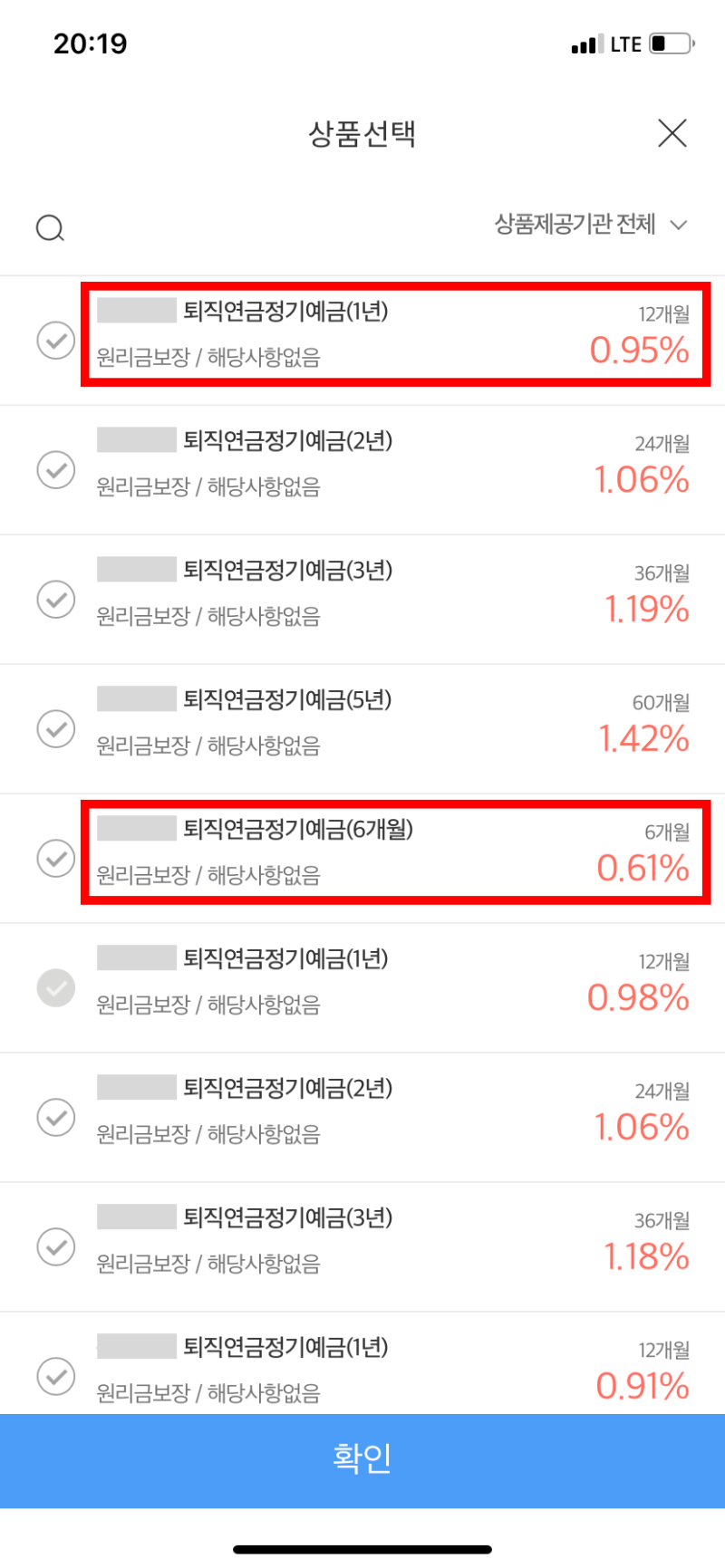Tap the 상품선택 title header
This screenshot has height=1568, width=725.
362,132
